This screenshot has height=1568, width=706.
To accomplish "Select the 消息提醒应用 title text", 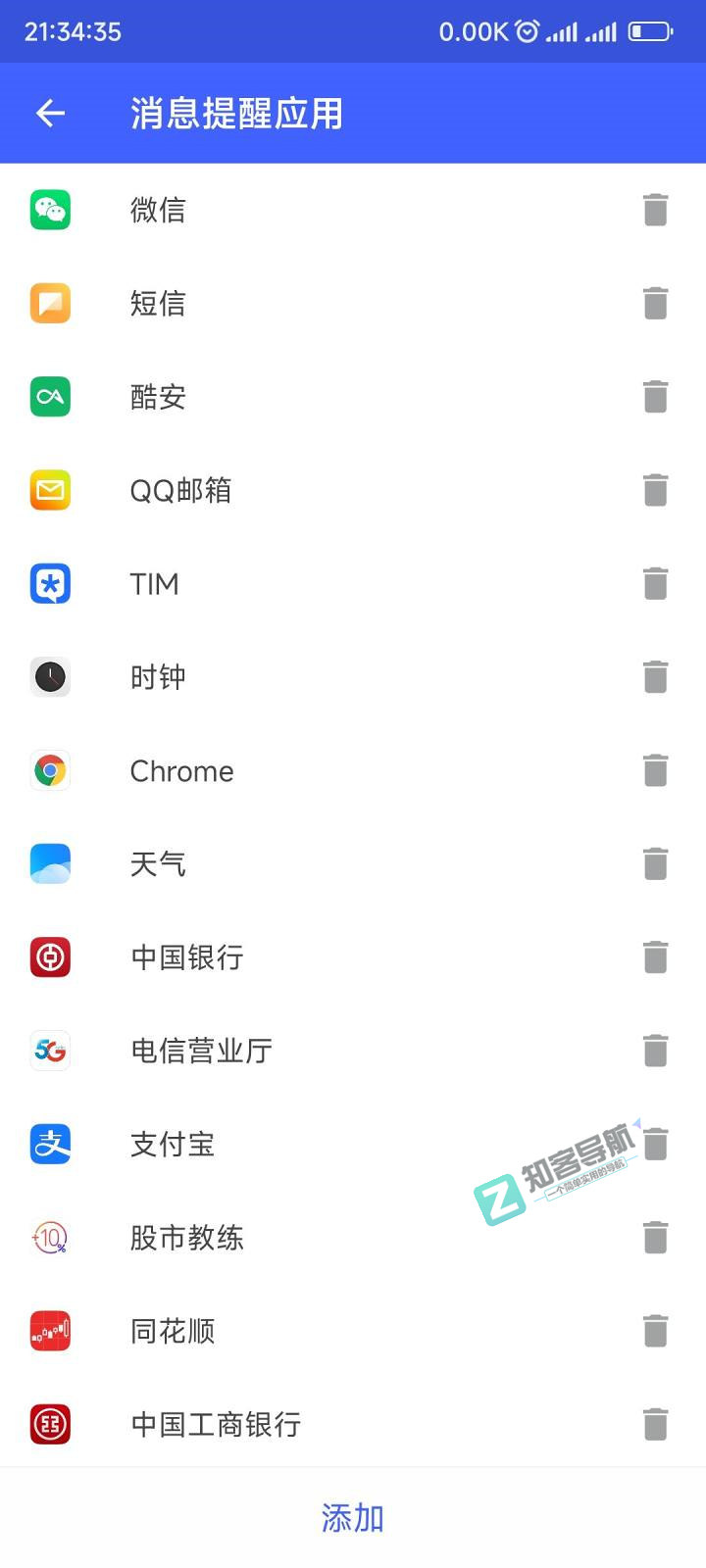I will click(237, 114).
